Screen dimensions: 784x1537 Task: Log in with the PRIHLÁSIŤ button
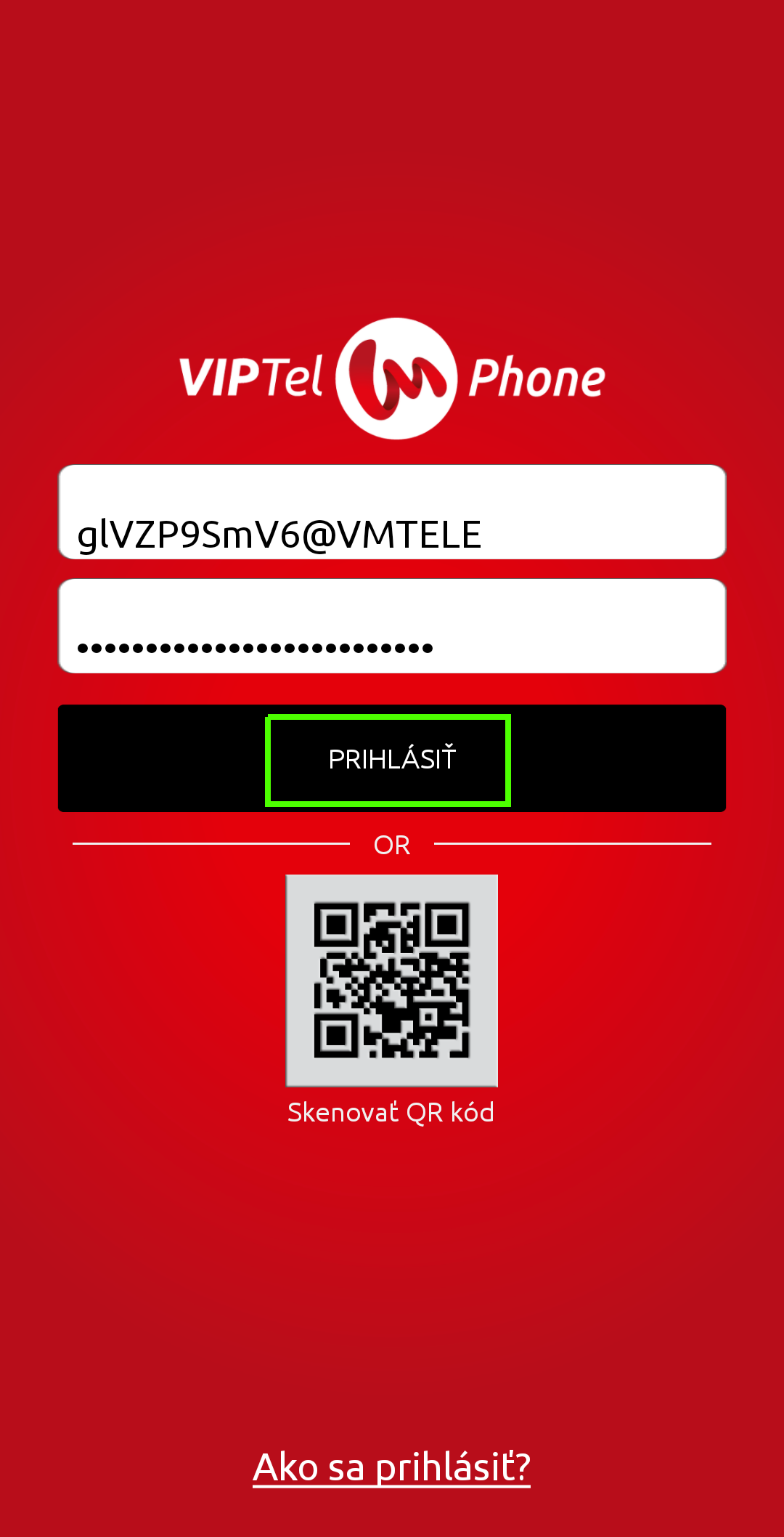tap(391, 759)
